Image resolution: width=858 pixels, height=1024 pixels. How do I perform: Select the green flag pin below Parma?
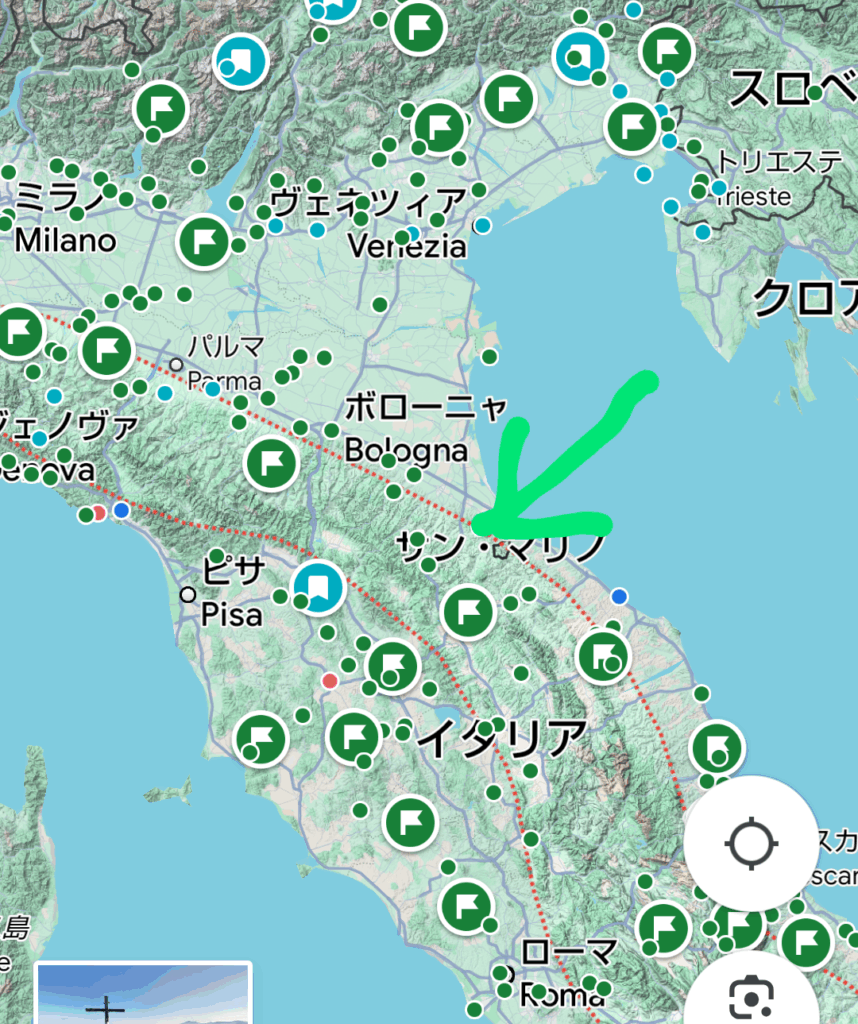271,464
